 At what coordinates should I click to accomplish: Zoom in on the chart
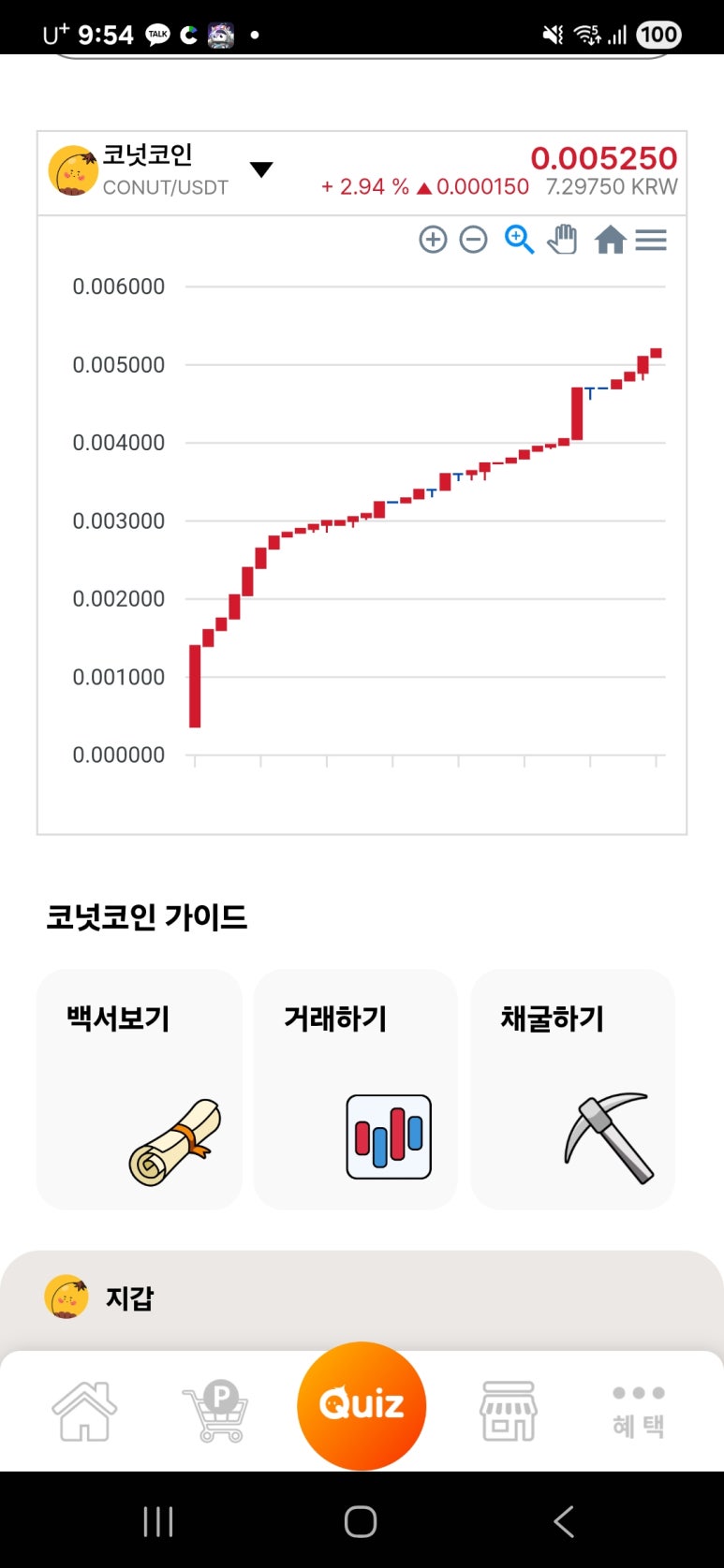pyautogui.click(x=433, y=241)
